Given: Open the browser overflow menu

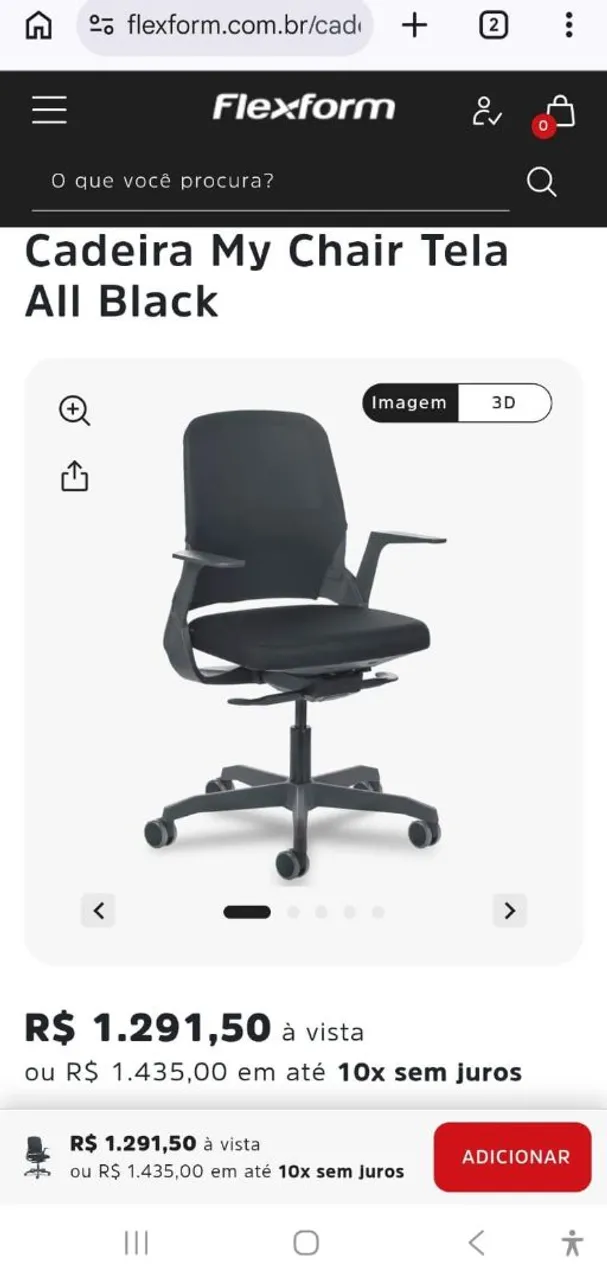Looking at the screenshot, I should [569, 26].
